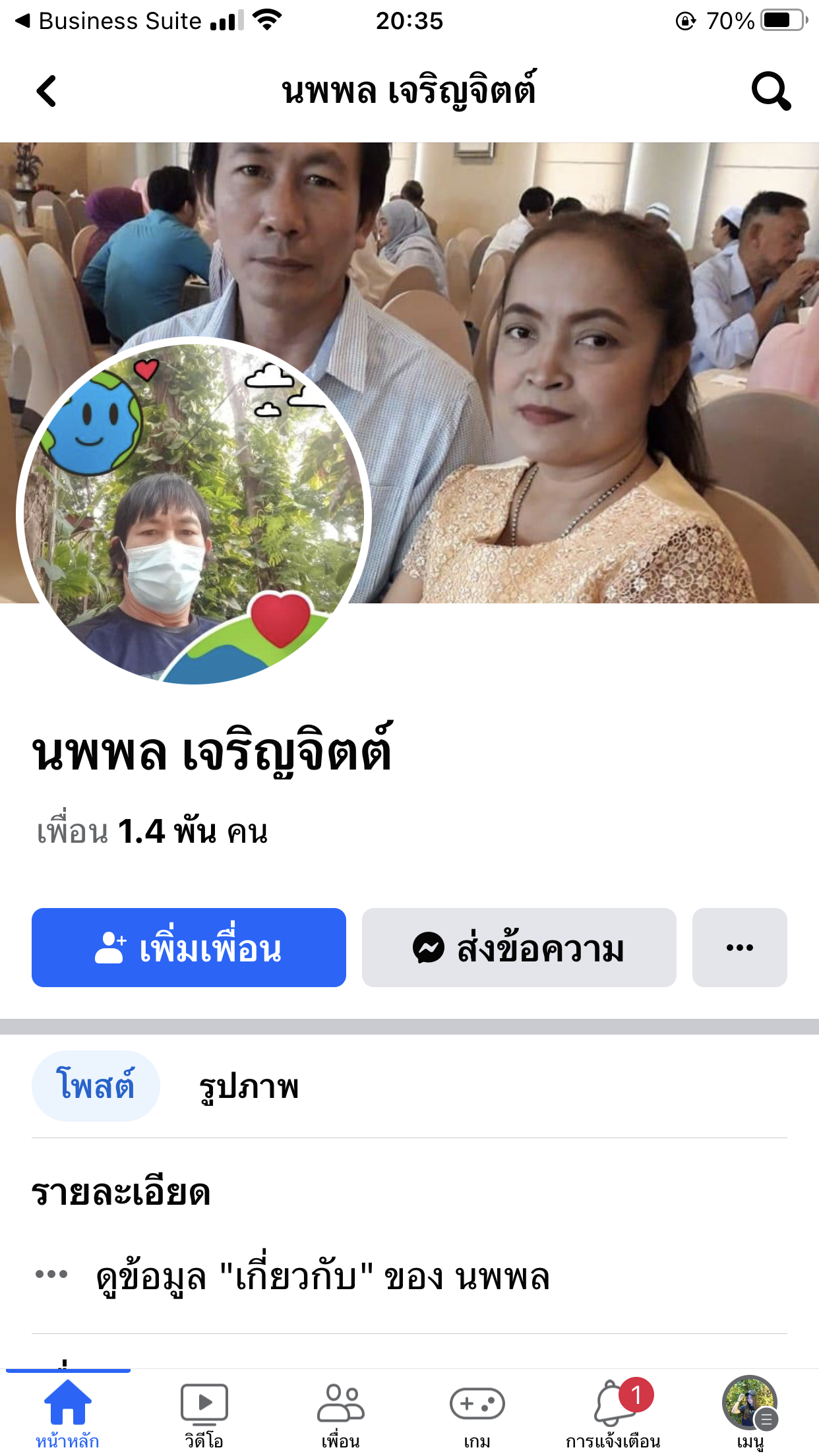Tap the เพิ่มเพื่อน add friend button
The width and height of the screenshot is (819, 1456).
pyautogui.click(x=189, y=948)
